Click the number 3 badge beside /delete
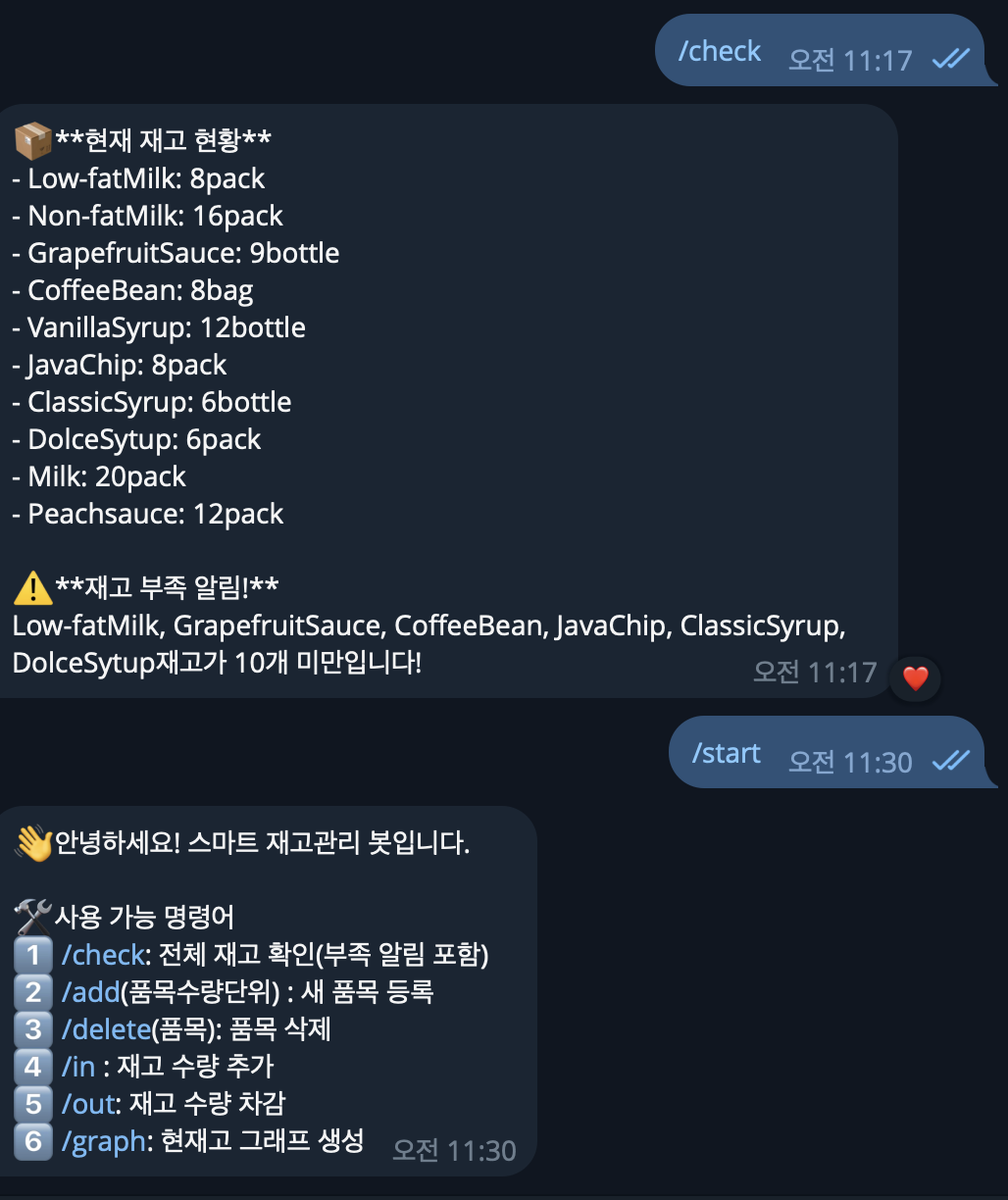Image resolution: width=1008 pixels, height=1200 pixels. [32, 1029]
